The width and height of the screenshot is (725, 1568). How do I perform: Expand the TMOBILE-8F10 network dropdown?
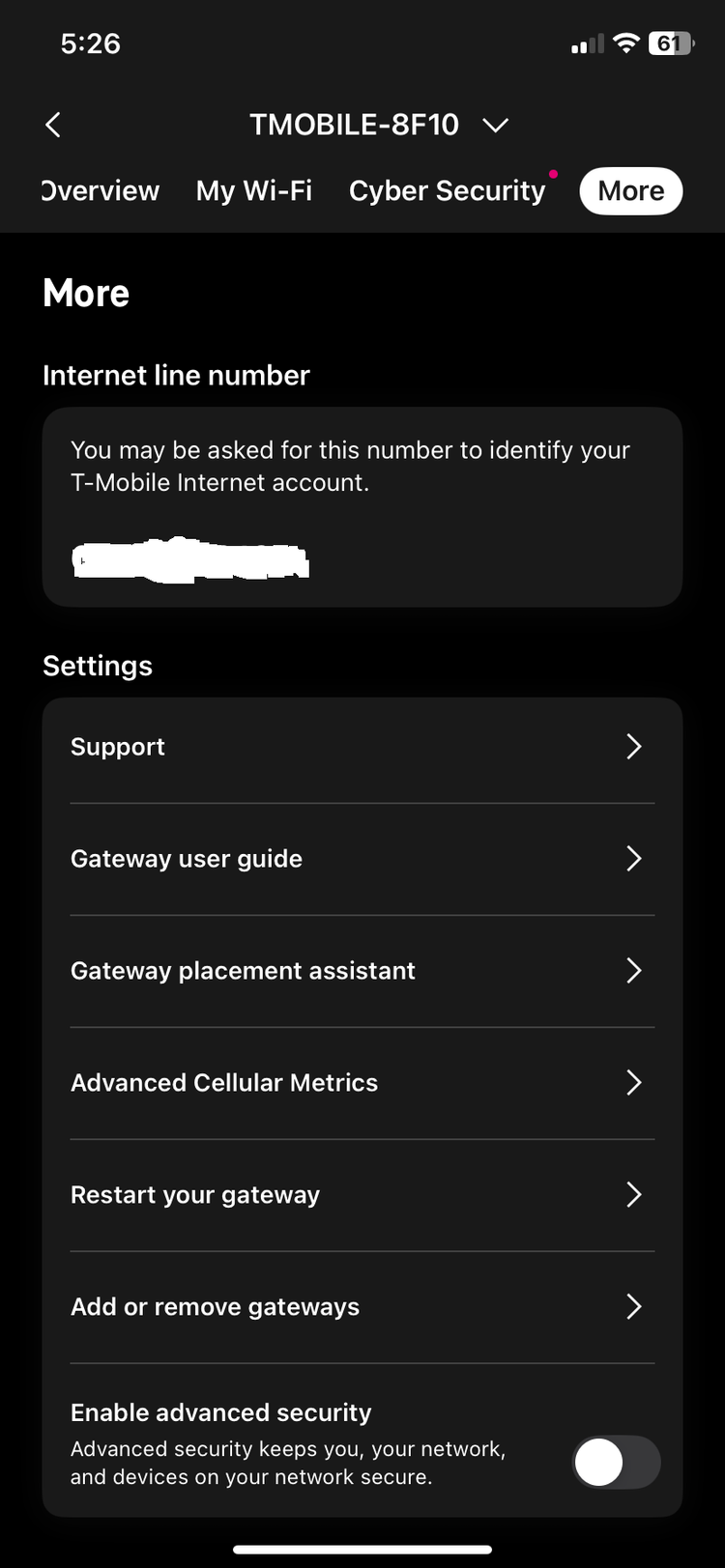(378, 125)
